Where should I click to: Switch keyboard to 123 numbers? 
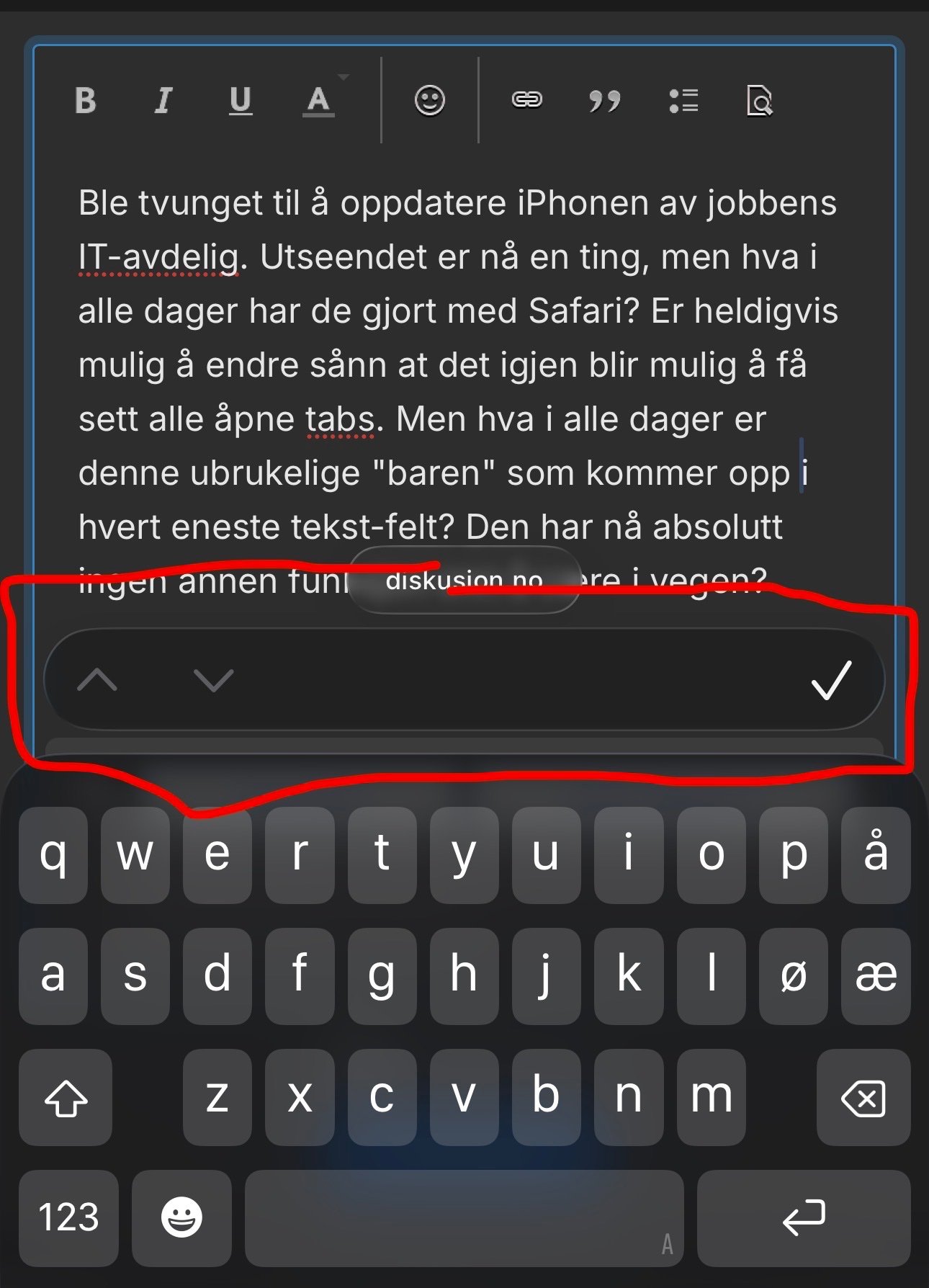68,1218
